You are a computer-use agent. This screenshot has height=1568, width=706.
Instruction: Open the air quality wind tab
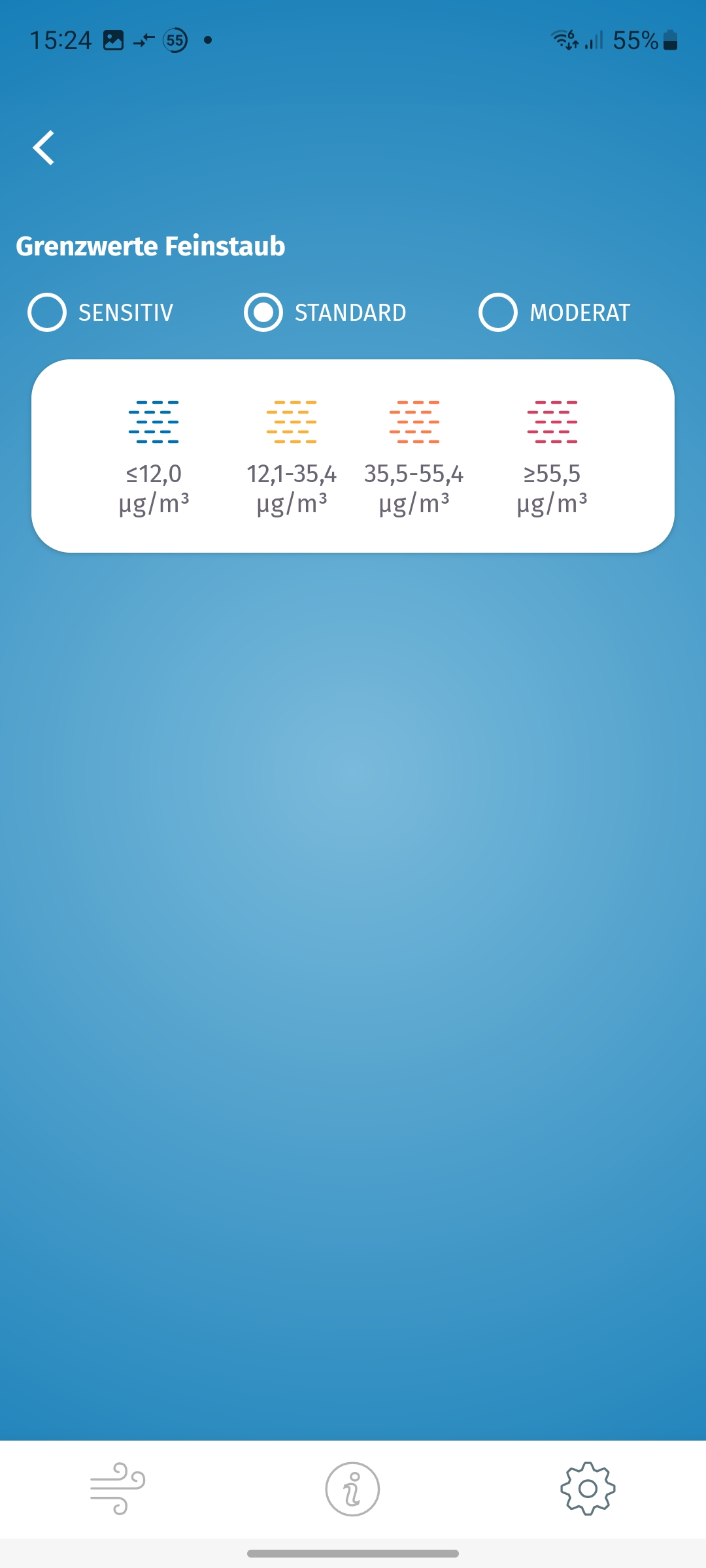click(x=118, y=1488)
